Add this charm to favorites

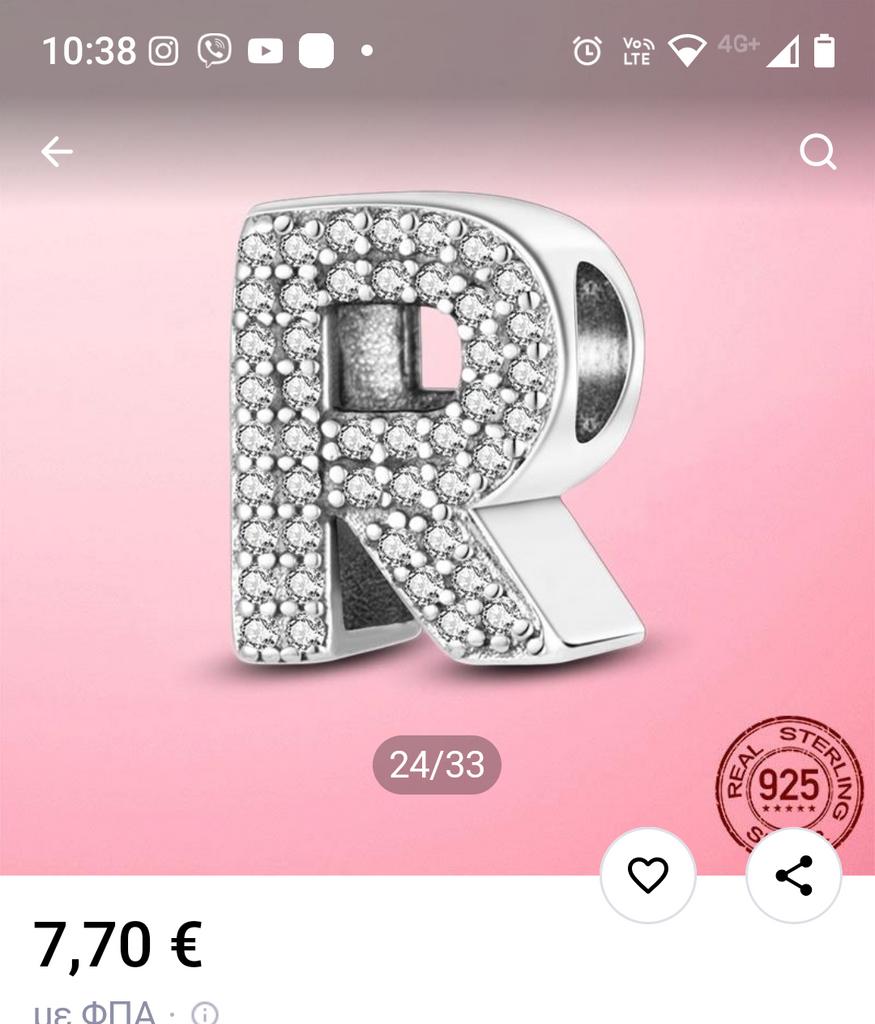(x=647, y=876)
